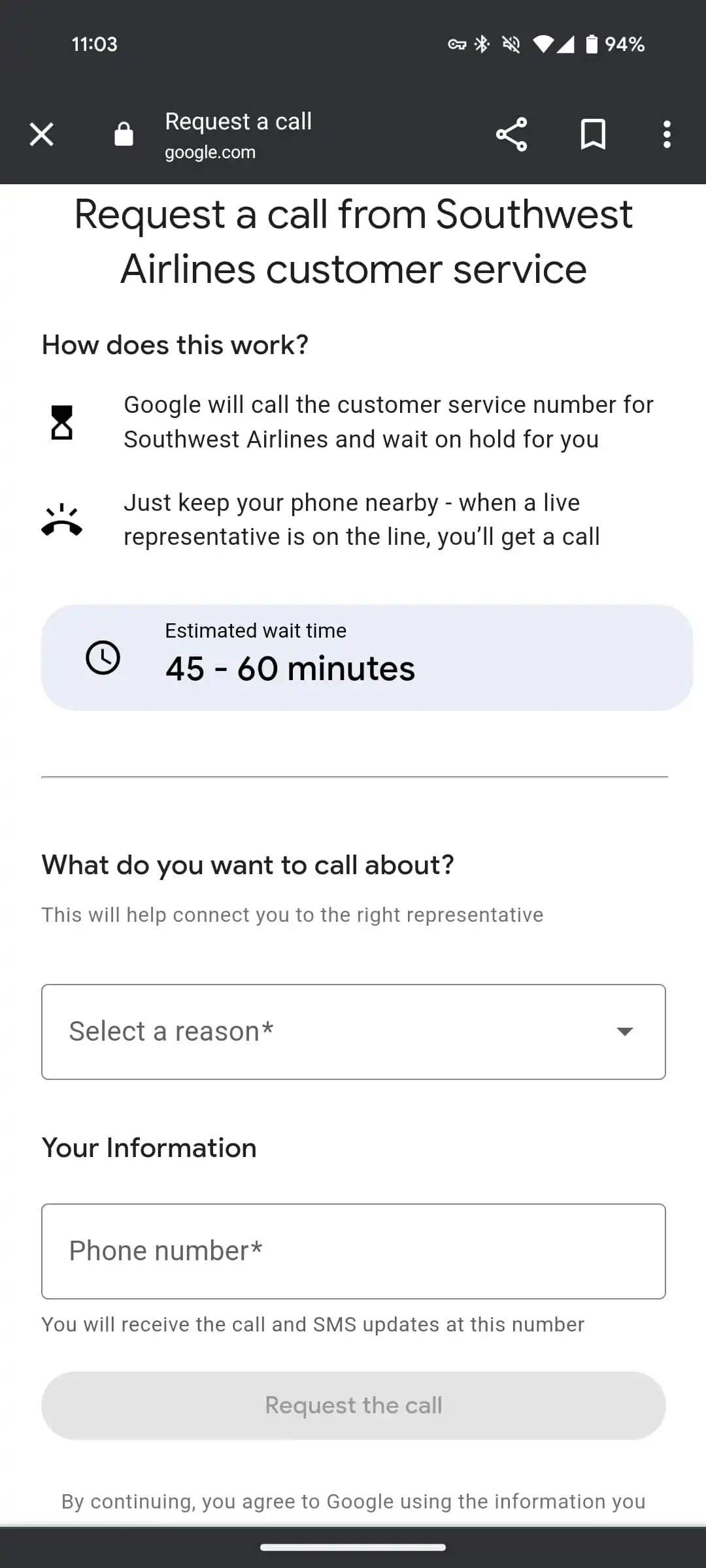Tap the hourglass icon in How does this work
This screenshot has width=706, height=1568.
[x=63, y=421]
